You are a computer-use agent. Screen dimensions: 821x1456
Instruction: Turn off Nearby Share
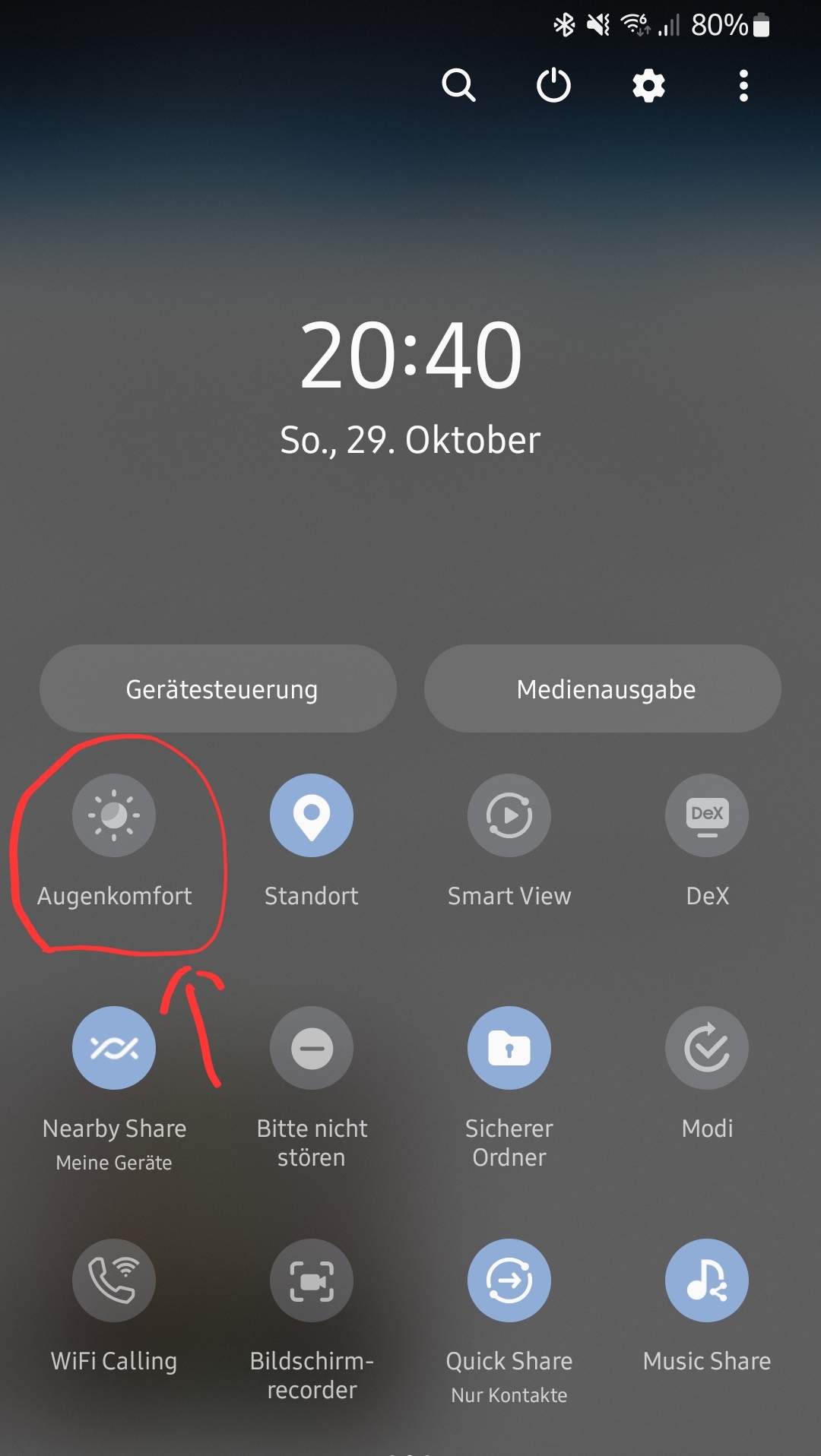(114, 1047)
